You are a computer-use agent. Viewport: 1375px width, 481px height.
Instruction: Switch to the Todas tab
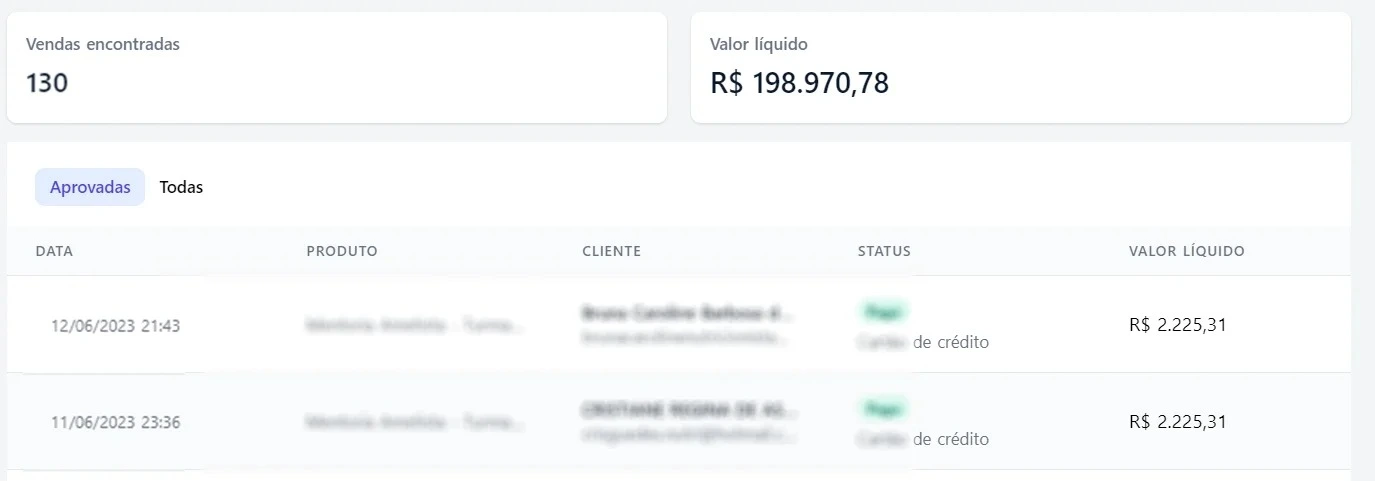181,187
